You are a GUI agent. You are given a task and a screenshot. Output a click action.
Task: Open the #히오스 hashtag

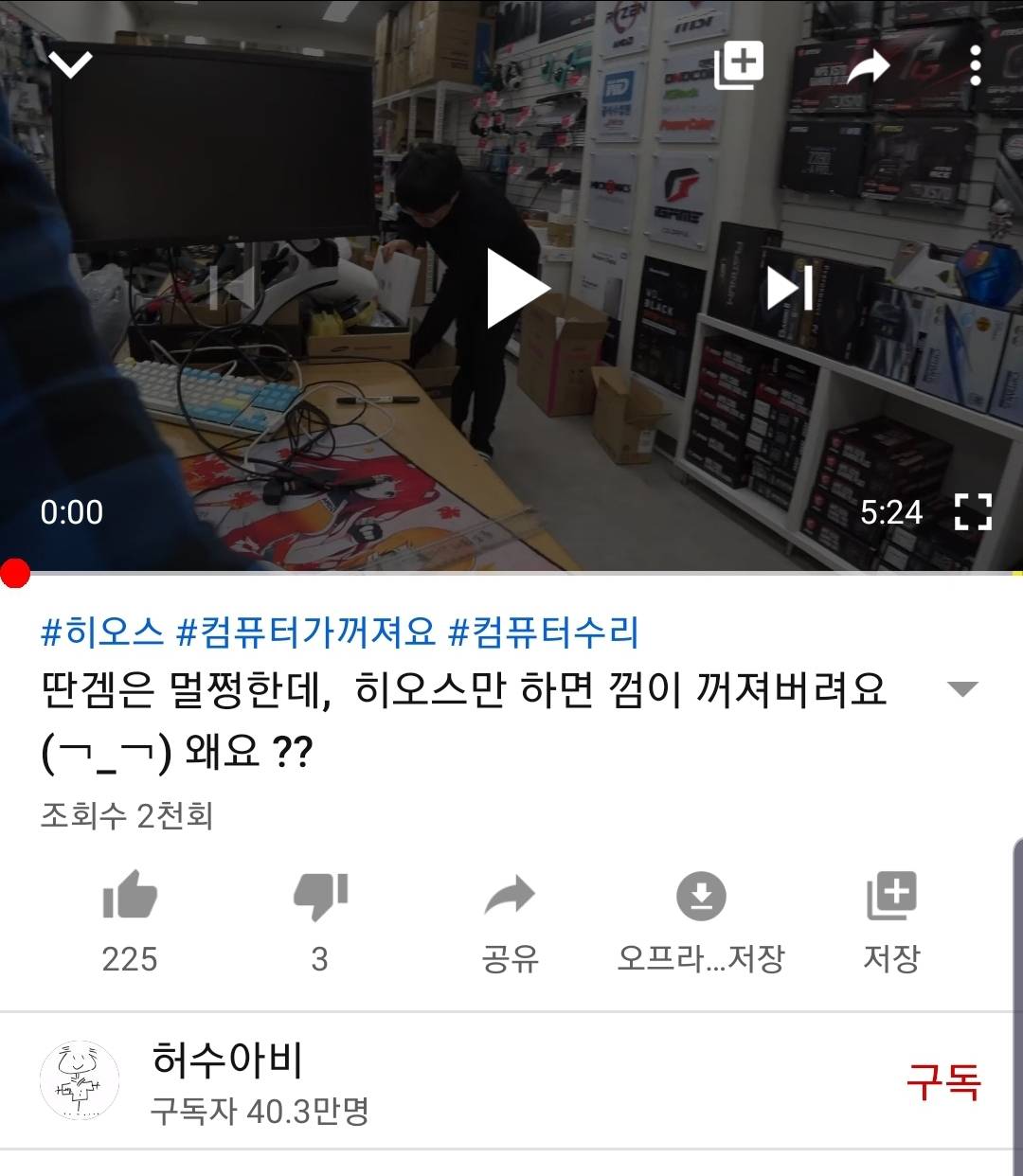tap(102, 632)
